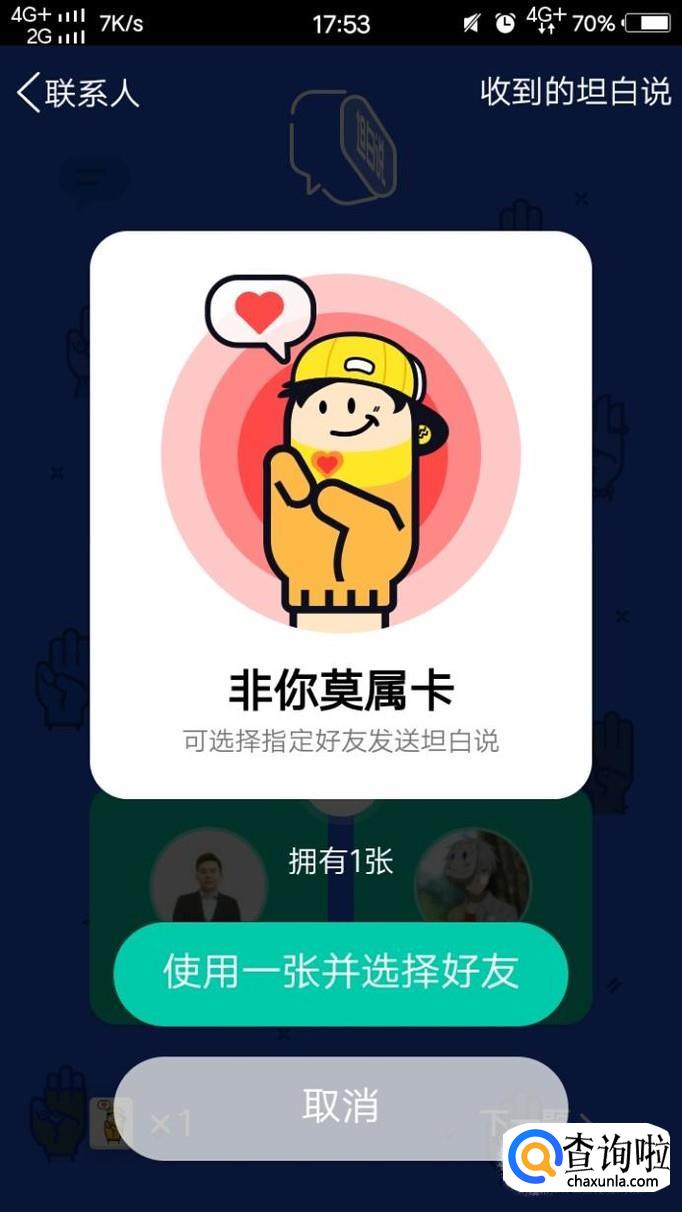The width and height of the screenshot is (682, 1212).
Task: Go back to 联系人
Action: (78, 93)
